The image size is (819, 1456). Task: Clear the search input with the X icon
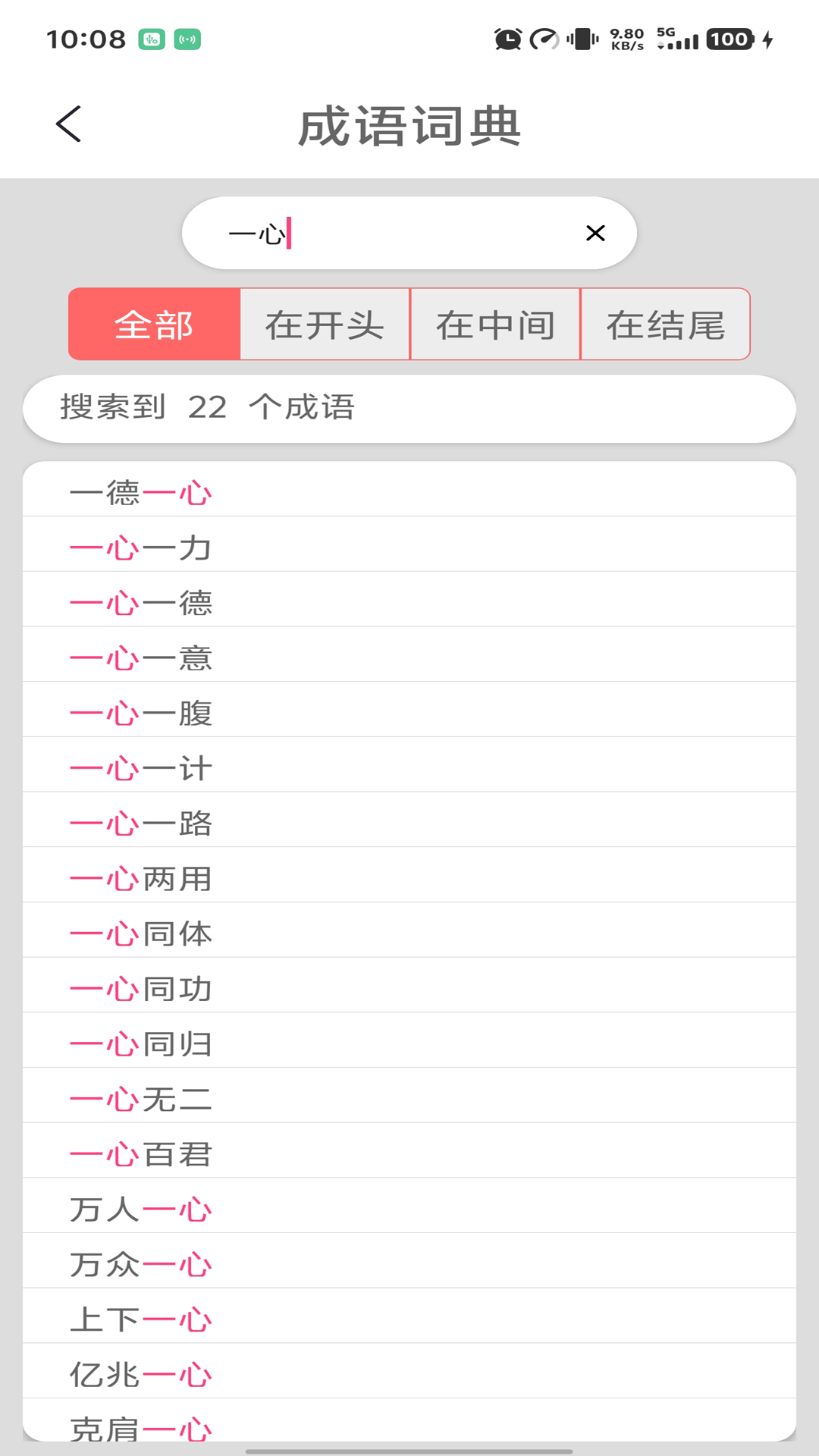tap(595, 233)
